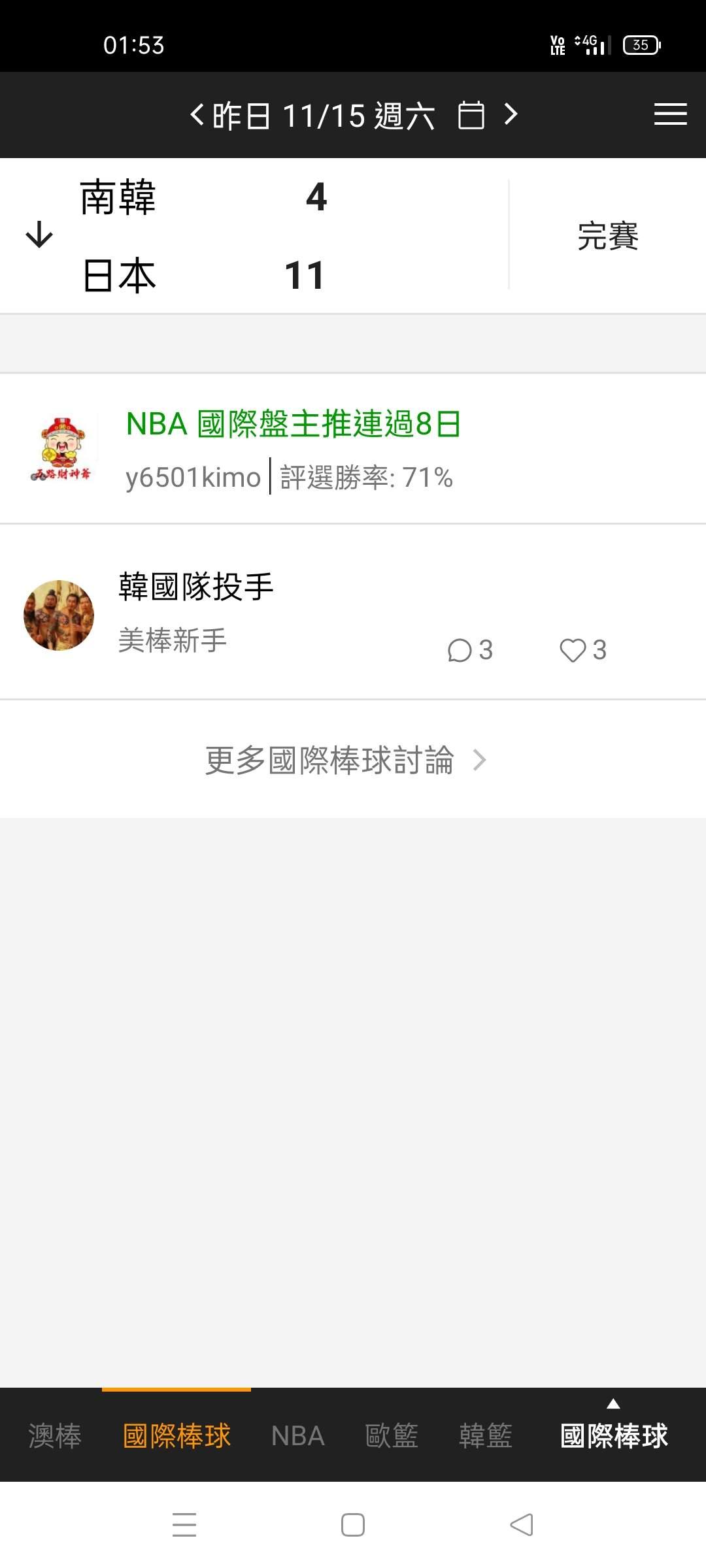This screenshot has height=1568, width=706.
Task: Open the 韓國隊投手 discussion post
Action: click(x=196, y=587)
